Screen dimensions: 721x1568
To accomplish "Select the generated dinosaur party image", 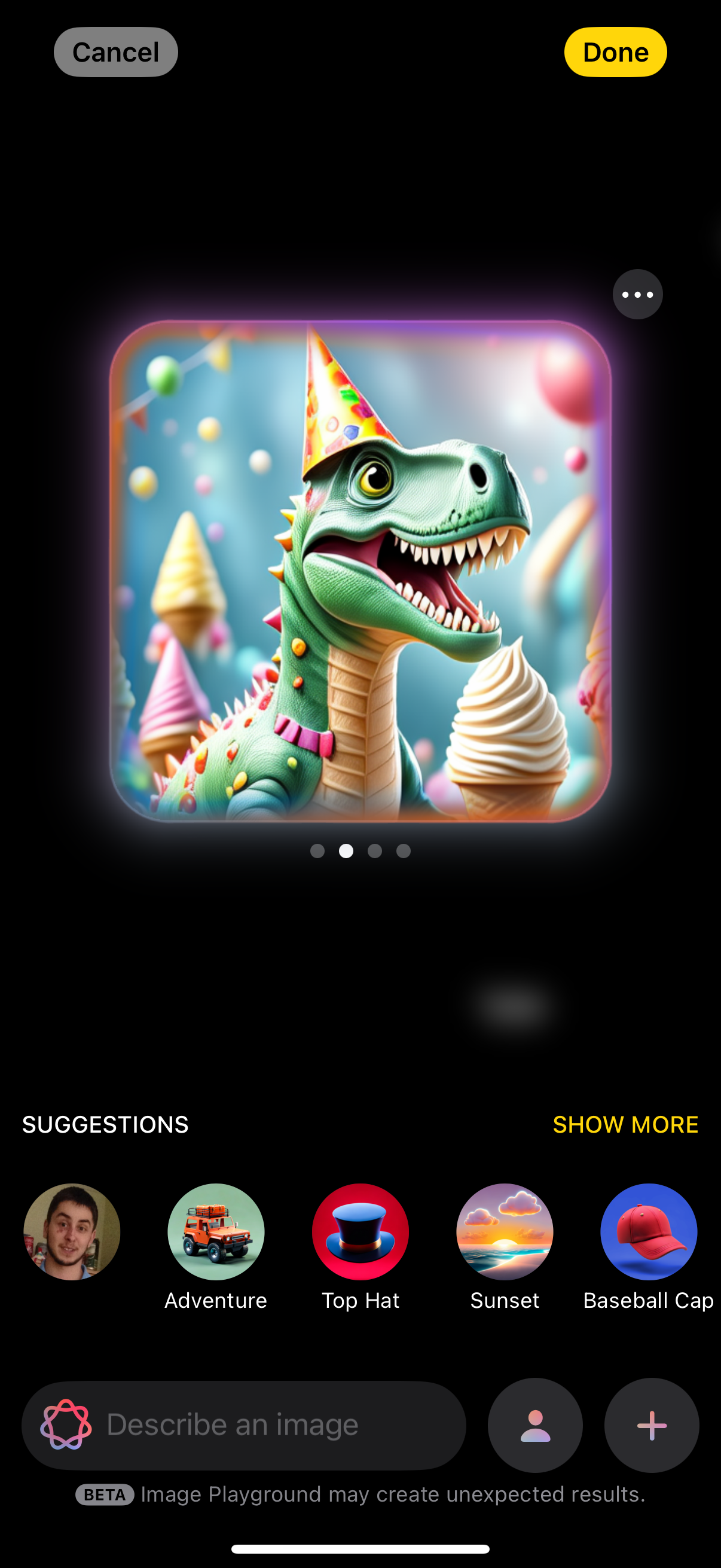I will [360, 571].
